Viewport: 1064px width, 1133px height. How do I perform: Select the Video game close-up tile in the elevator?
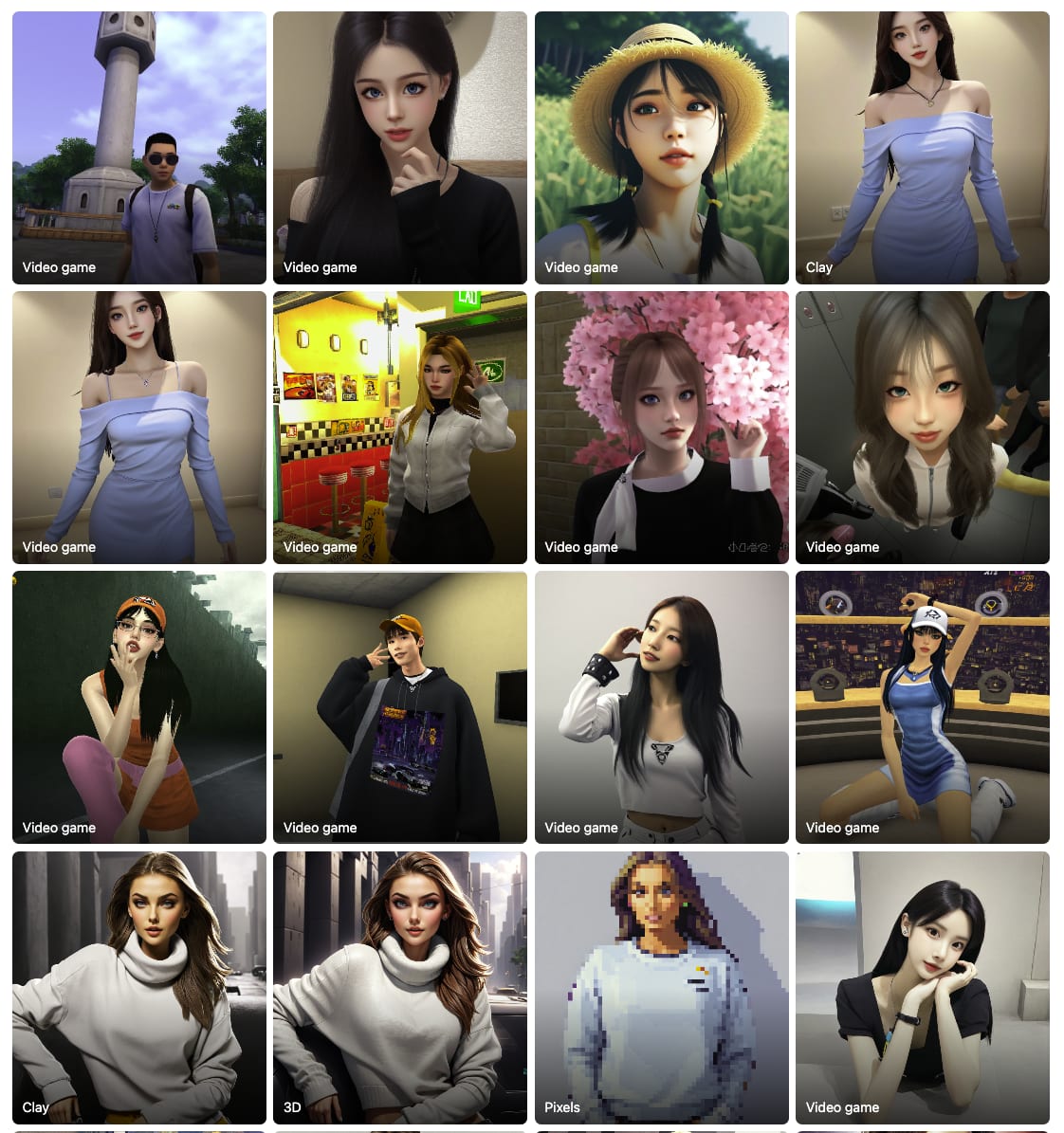(x=922, y=428)
